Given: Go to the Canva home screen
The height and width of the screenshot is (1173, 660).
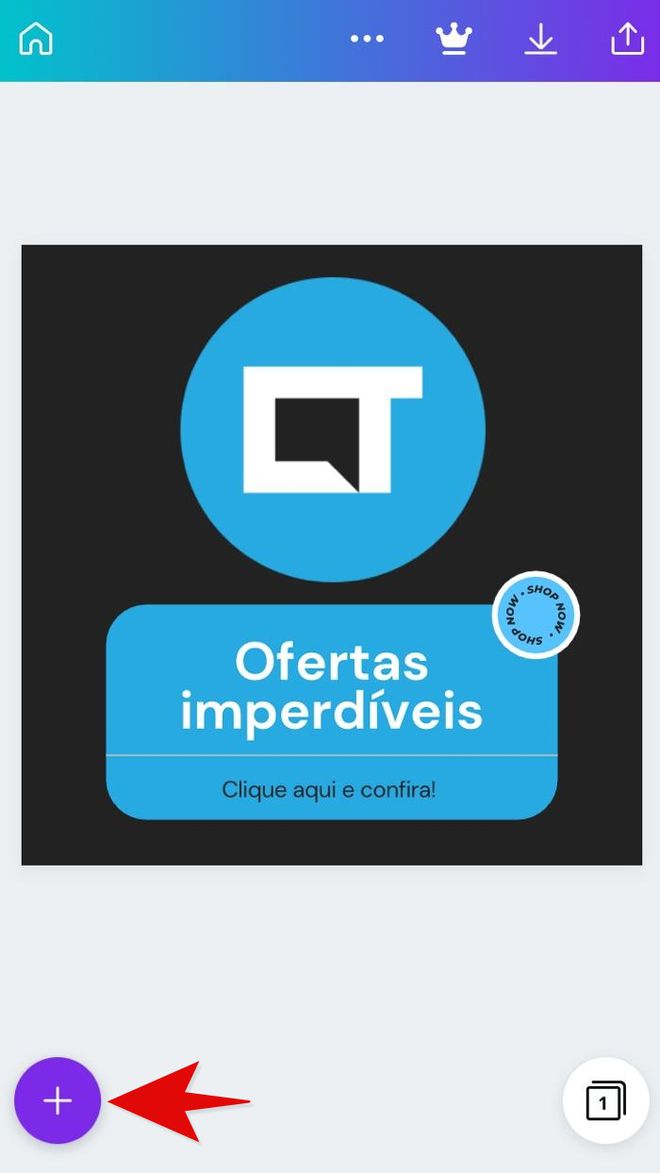Looking at the screenshot, I should (x=36, y=39).
